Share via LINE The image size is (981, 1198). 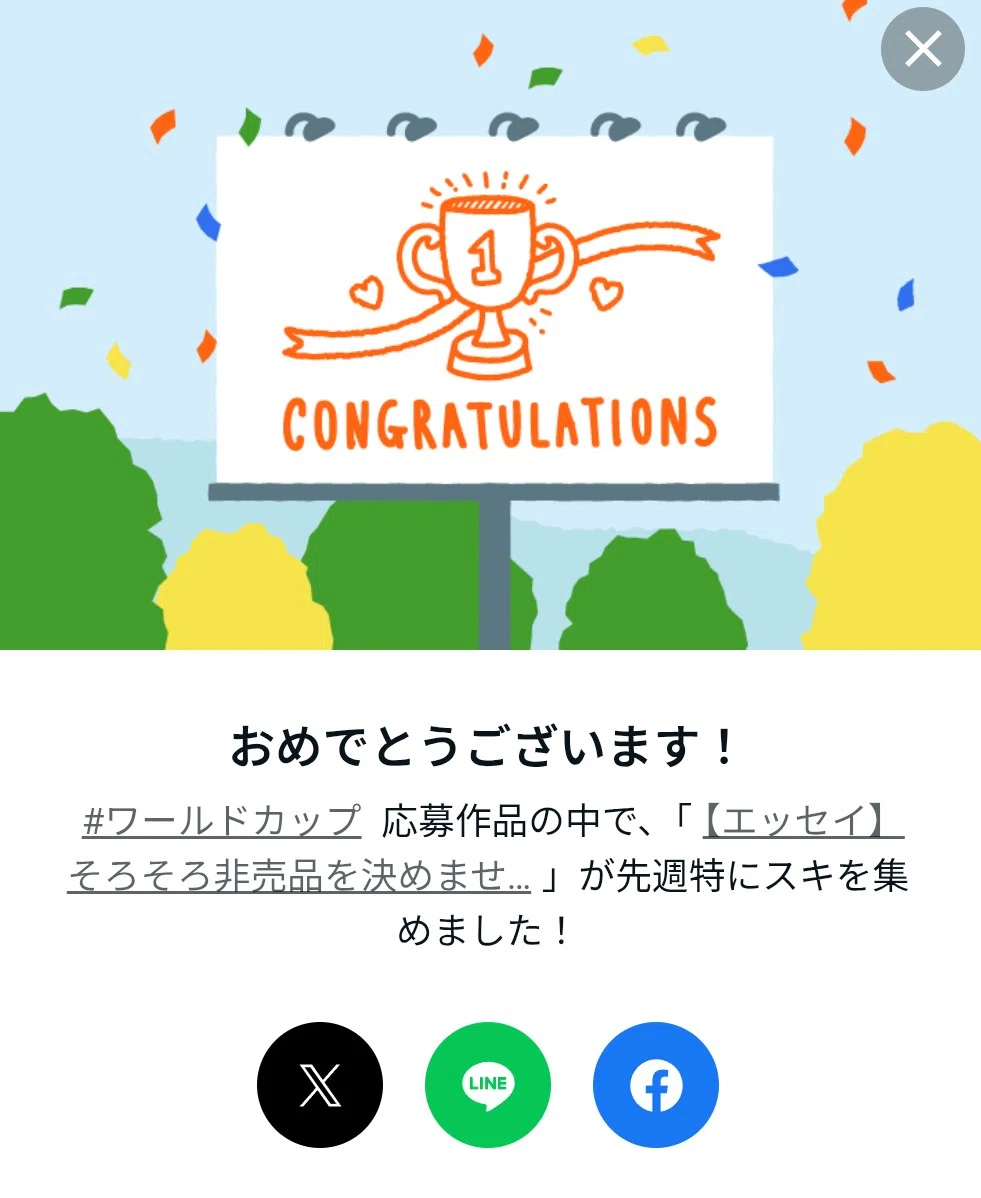tap(487, 1084)
